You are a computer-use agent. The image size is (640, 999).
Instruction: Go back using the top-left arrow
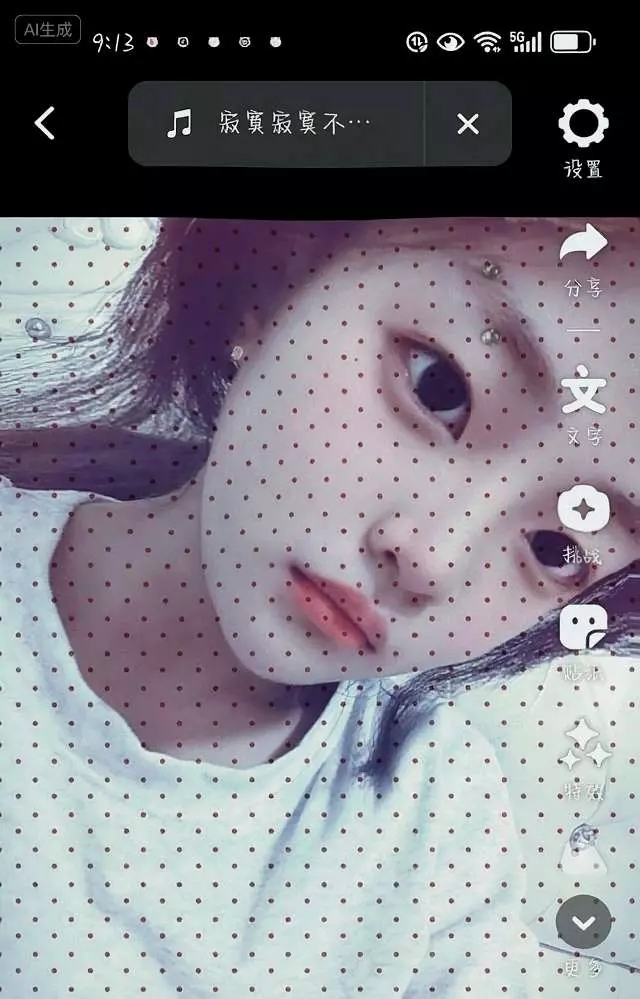pyautogui.click(x=45, y=123)
